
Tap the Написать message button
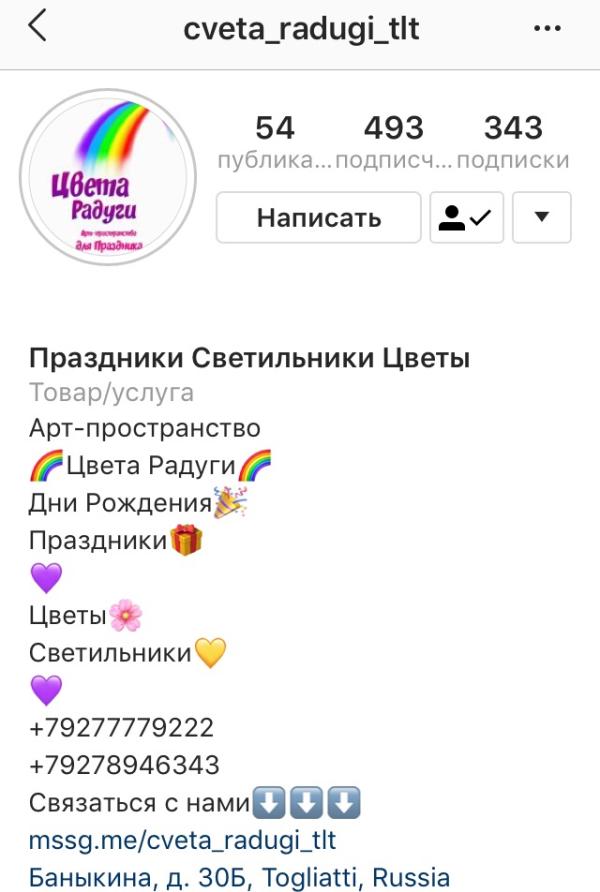318,217
